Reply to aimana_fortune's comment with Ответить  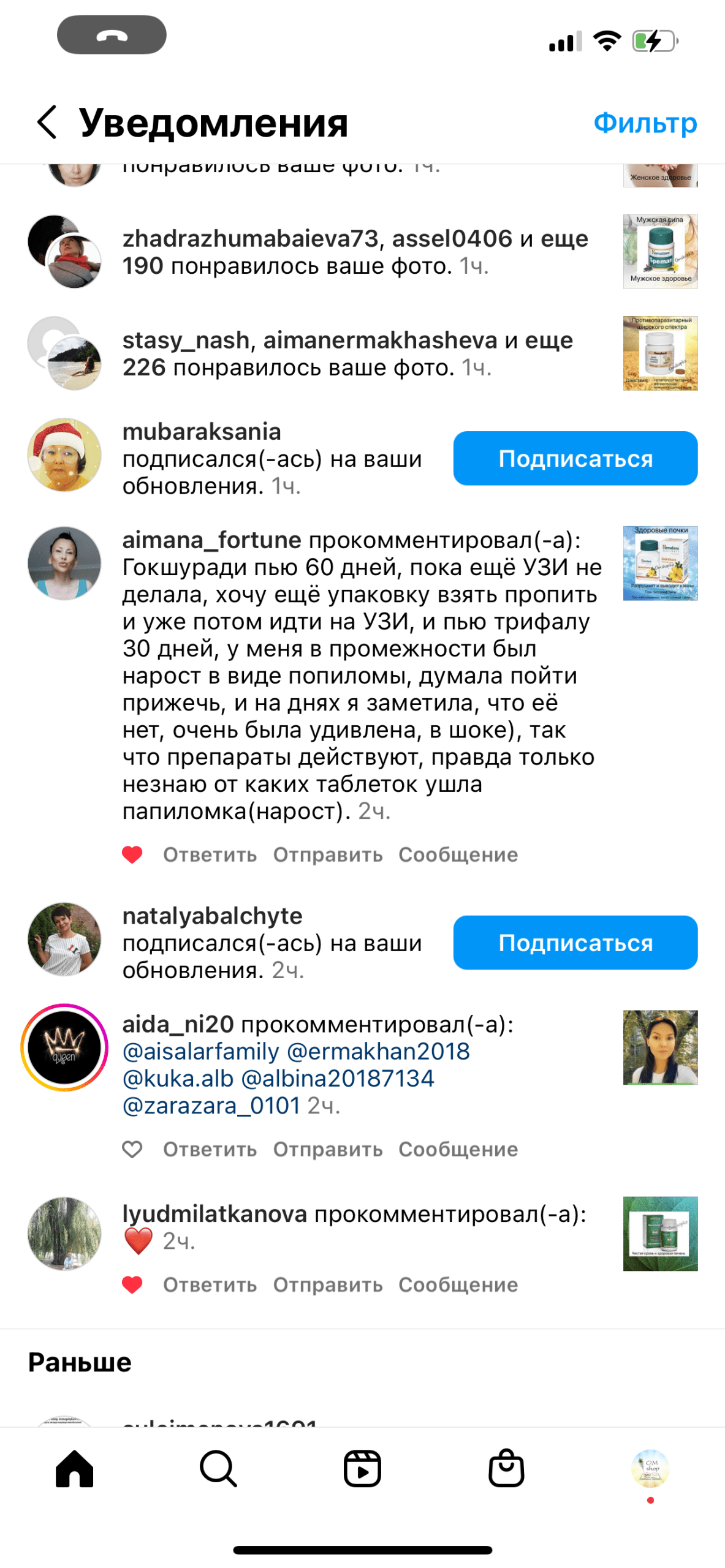(210, 854)
